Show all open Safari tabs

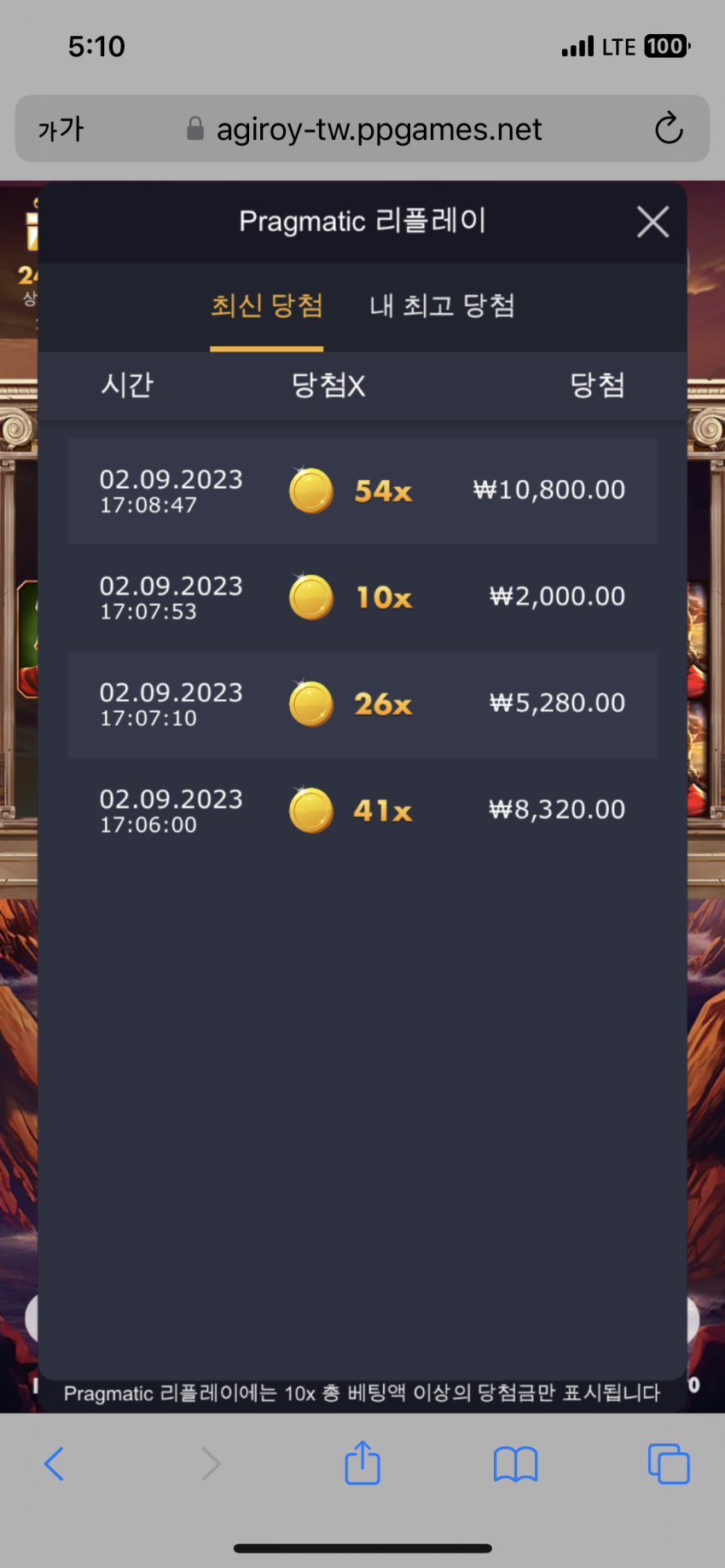[669, 1464]
